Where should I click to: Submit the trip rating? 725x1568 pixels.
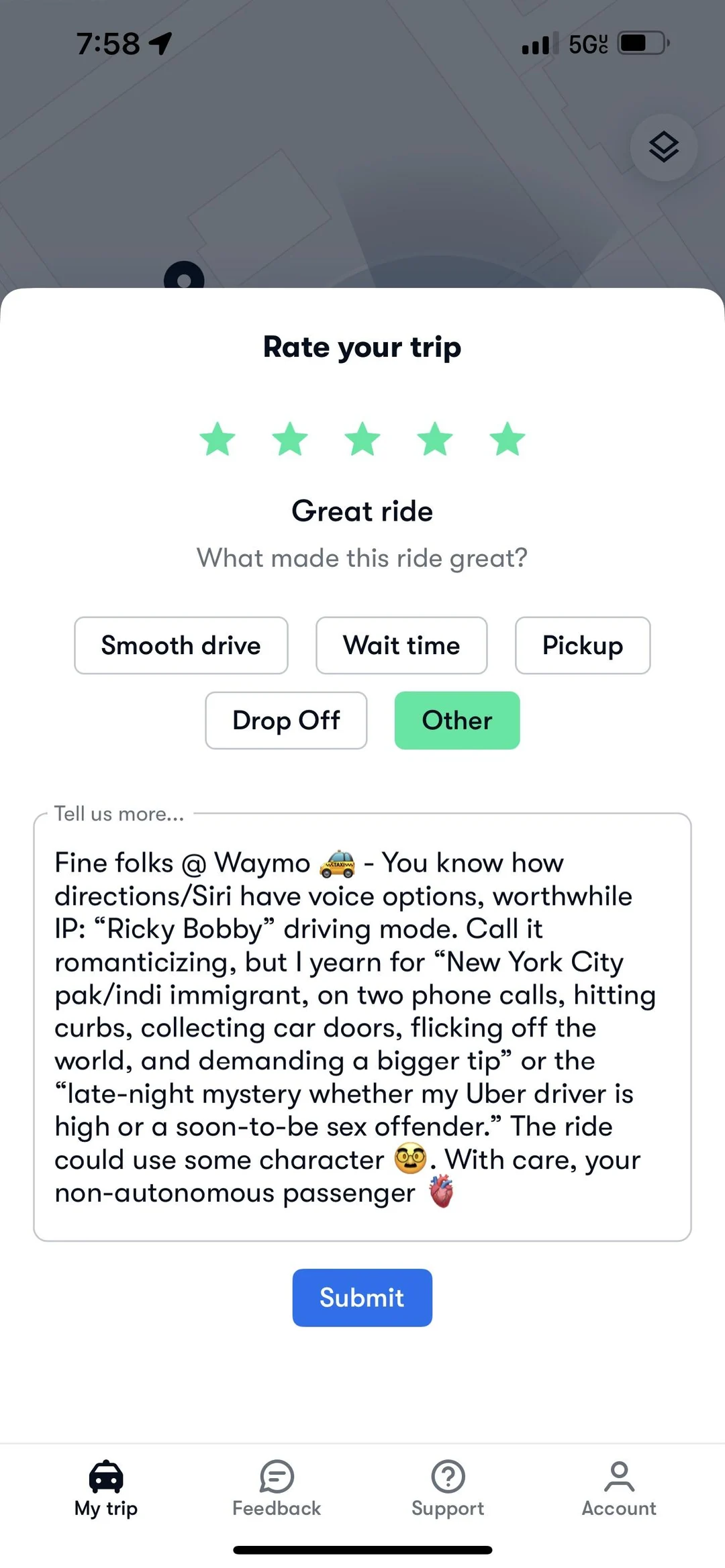pos(362,1297)
